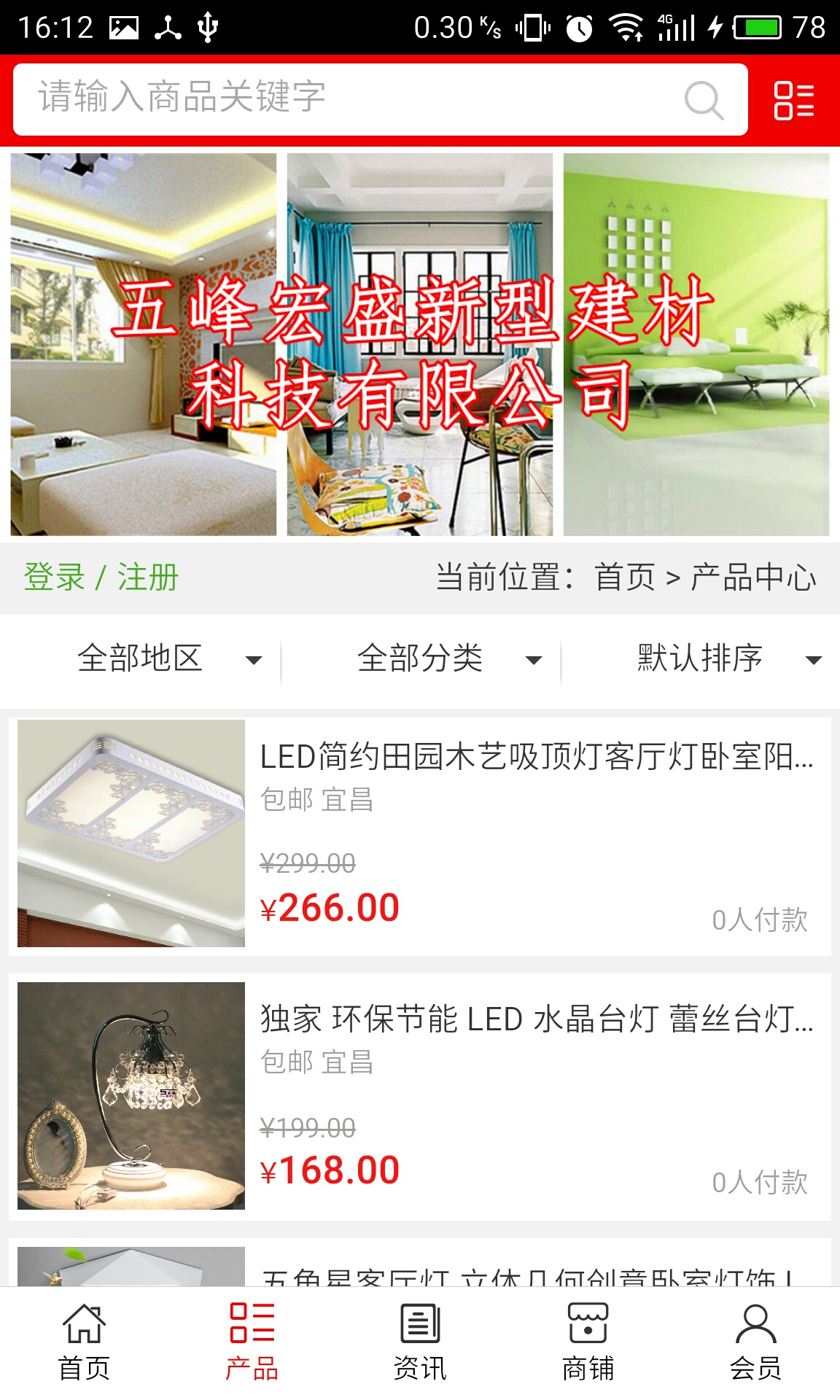This screenshot has height=1400, width=840.
Task: Go to 首页 via breadcrumb link
Action: point(625,577)
